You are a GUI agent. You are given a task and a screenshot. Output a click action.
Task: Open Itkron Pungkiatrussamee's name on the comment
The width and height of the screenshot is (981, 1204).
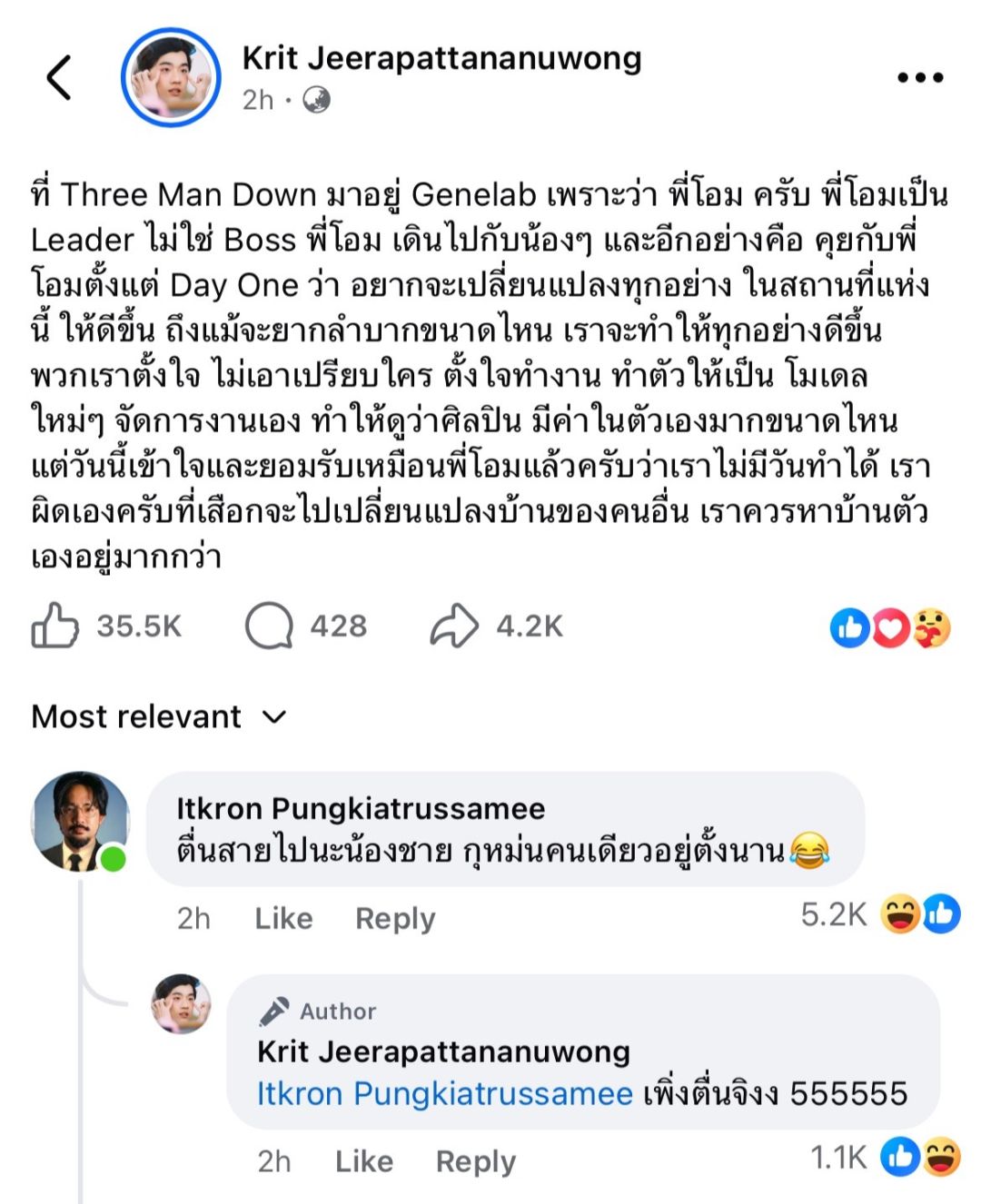[361, 808]
